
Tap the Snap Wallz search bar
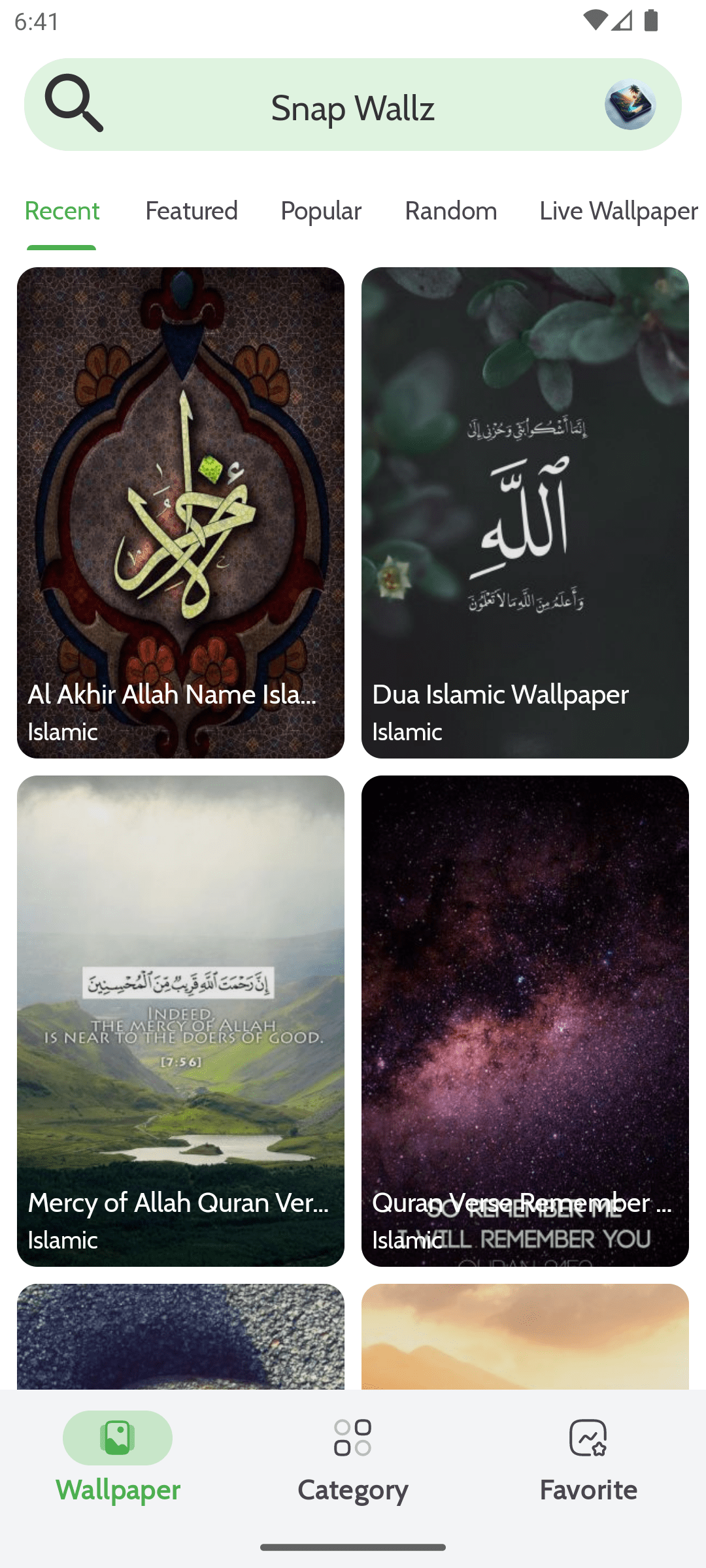[x=353, y=106]
